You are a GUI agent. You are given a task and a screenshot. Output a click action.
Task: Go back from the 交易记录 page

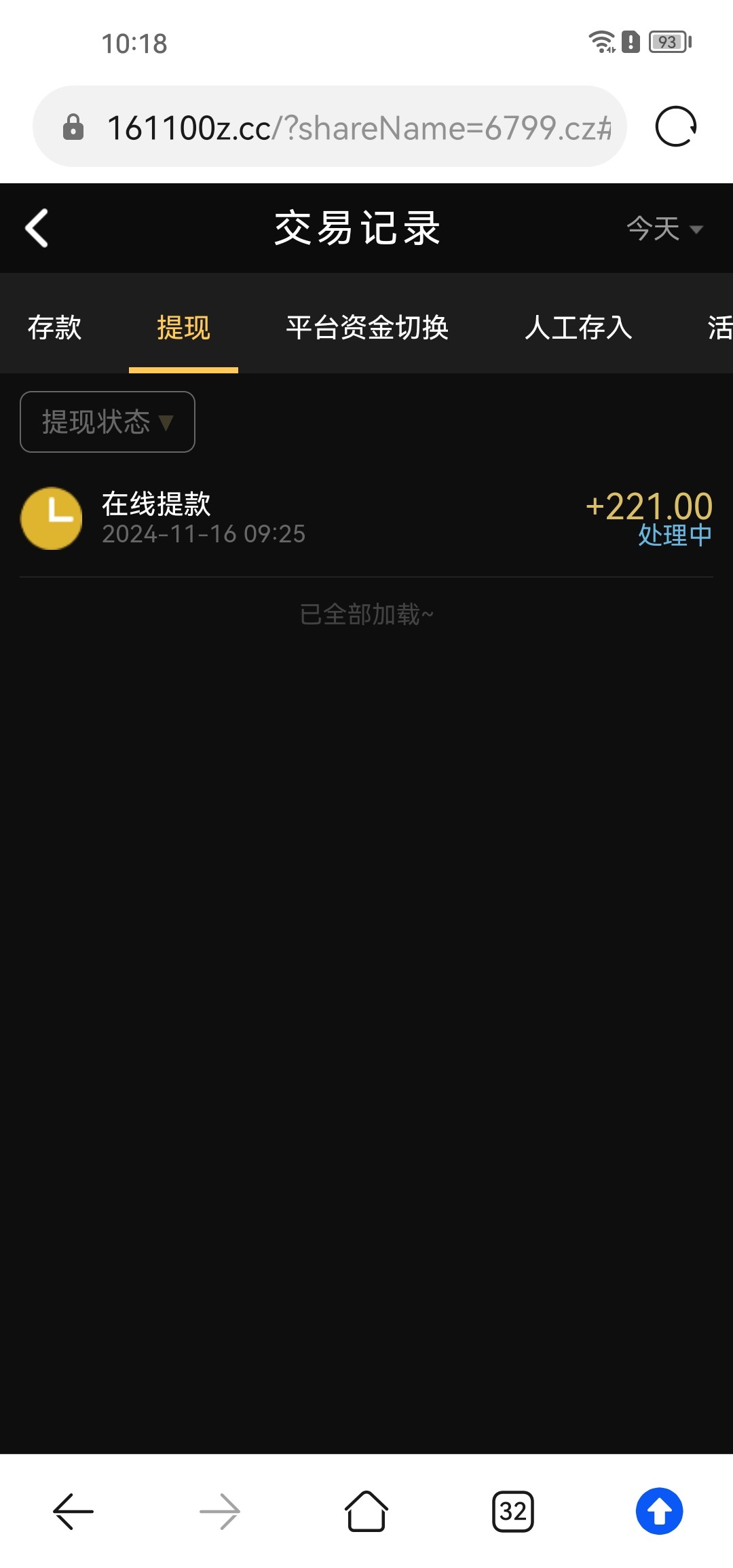coord(37,228)
